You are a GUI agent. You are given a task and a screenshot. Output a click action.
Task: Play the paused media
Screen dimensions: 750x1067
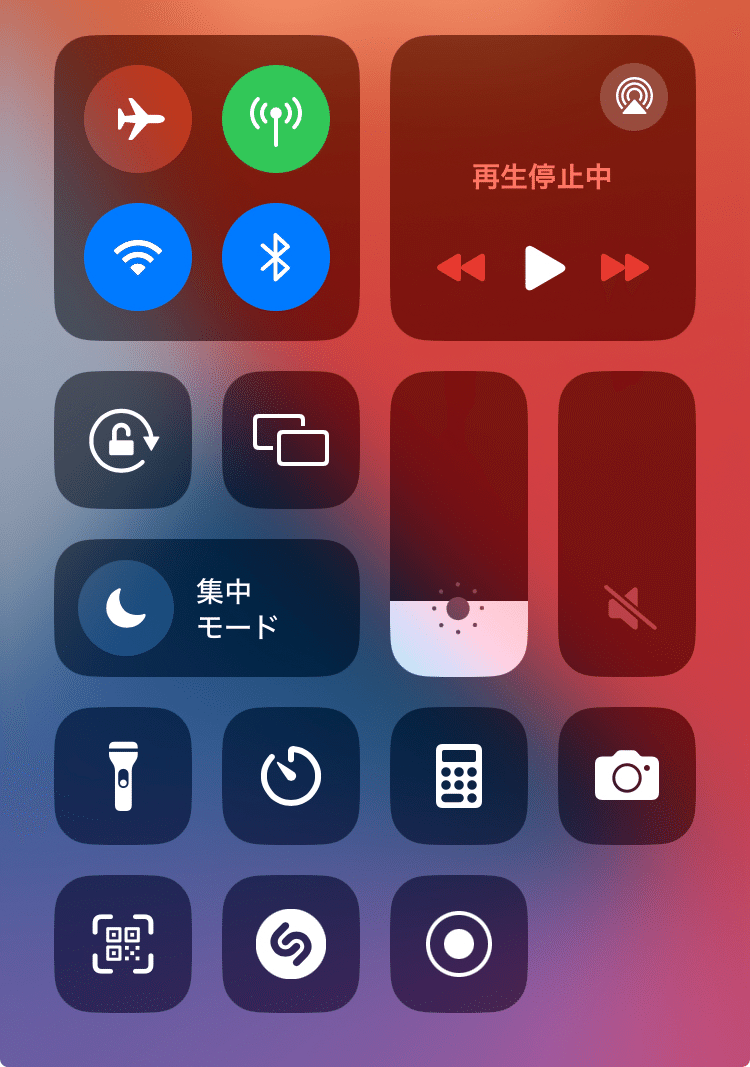click(x=544, y=268)
